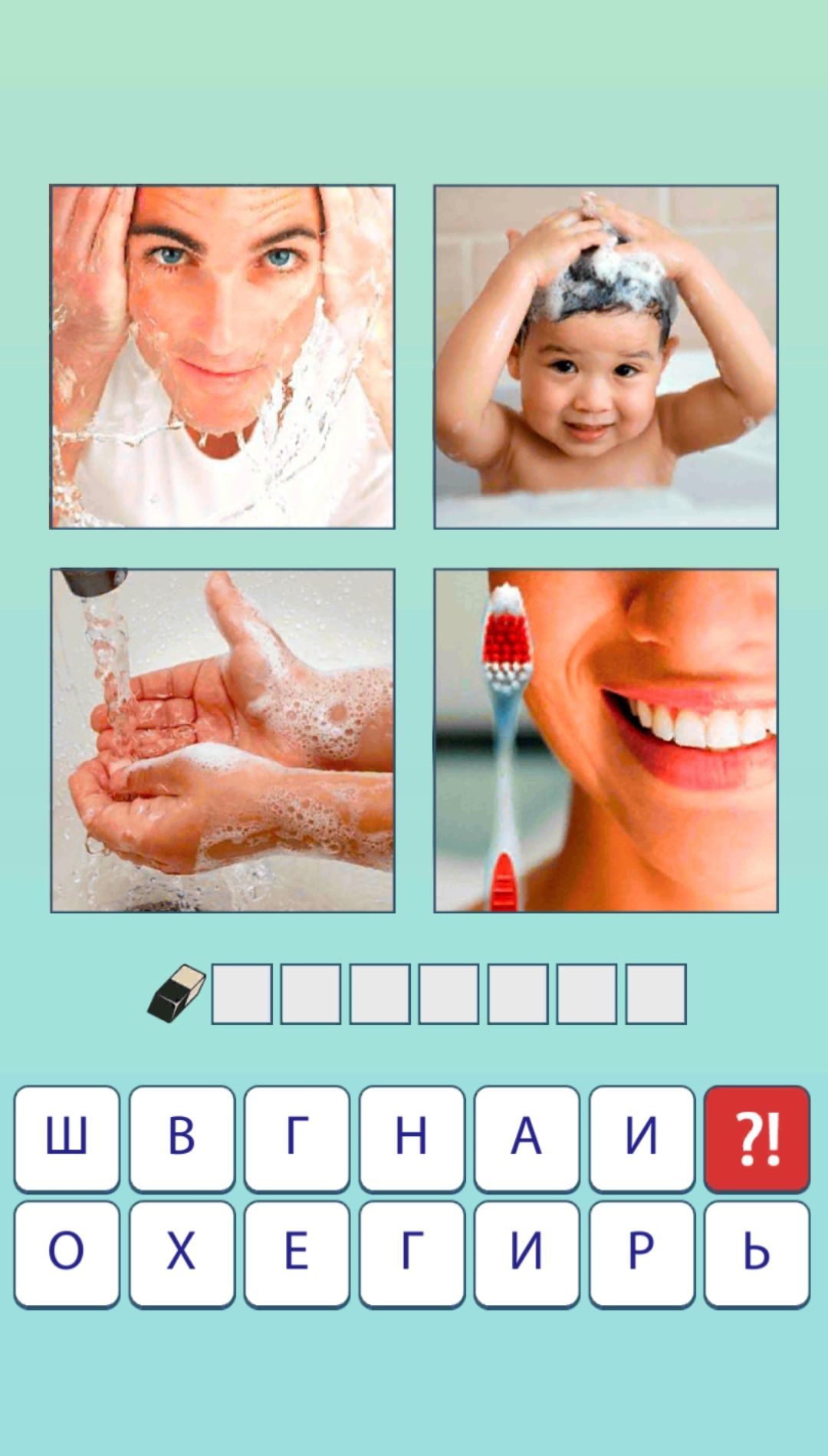Viewport: 828px width, 1456px height.
Task: Enlarge the photo of man splashing face
Action: (222, 357)
